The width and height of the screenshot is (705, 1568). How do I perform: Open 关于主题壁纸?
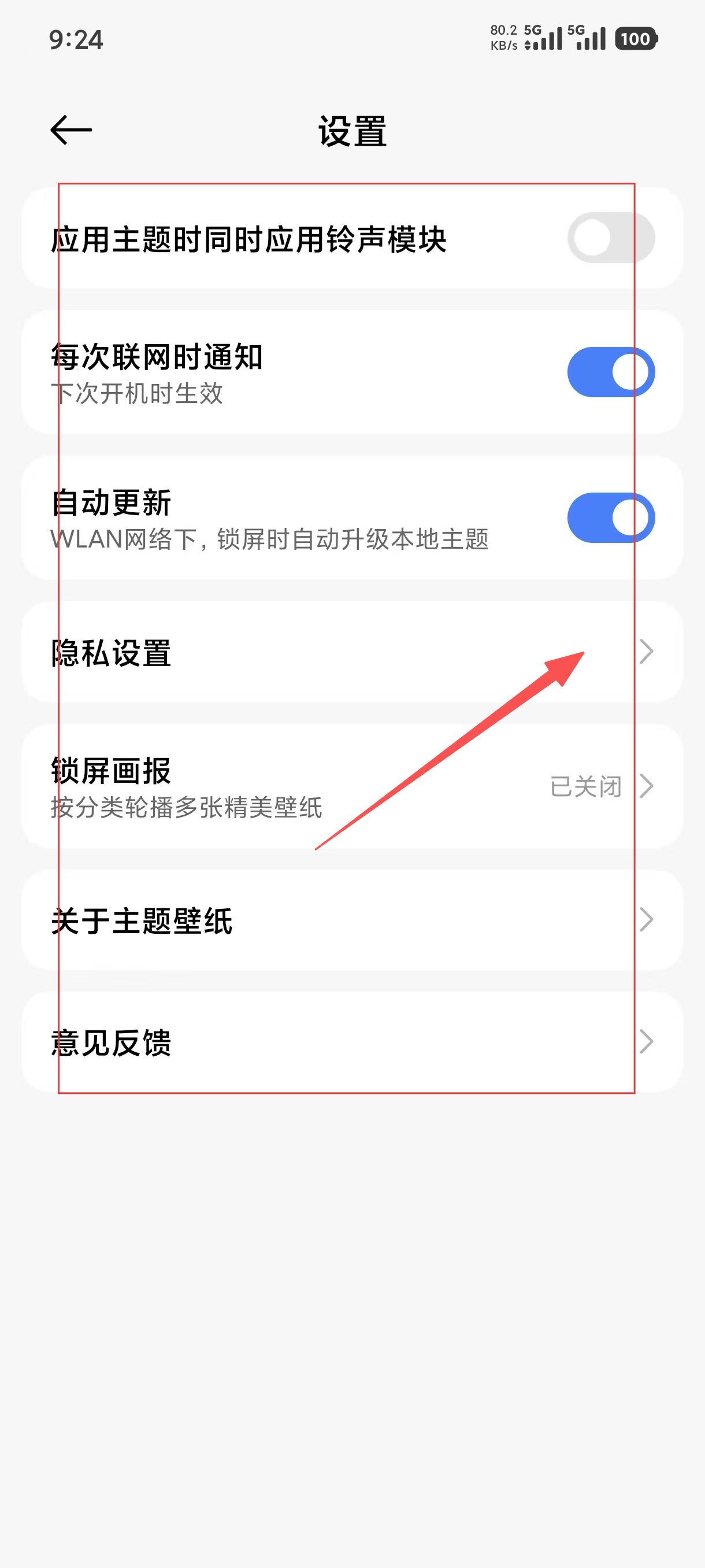[352, 920]
